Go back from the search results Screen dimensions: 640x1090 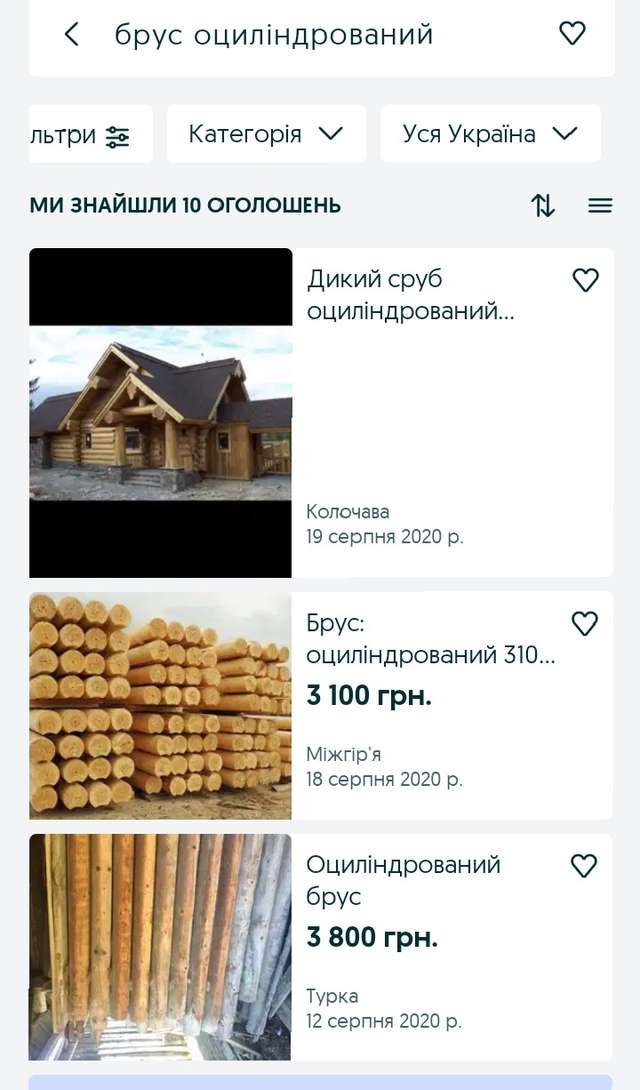71,34
